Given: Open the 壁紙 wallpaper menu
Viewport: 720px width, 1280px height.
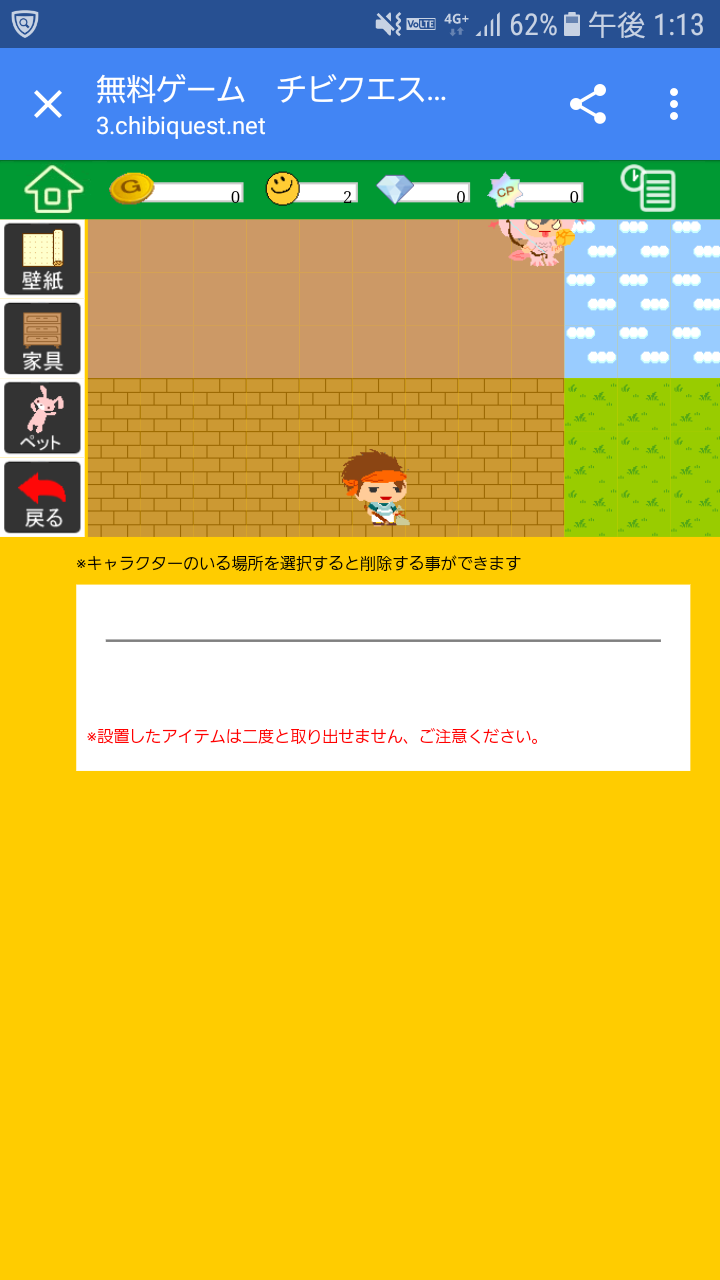Looking at the screenshot, I should click(x=42, y=259).
